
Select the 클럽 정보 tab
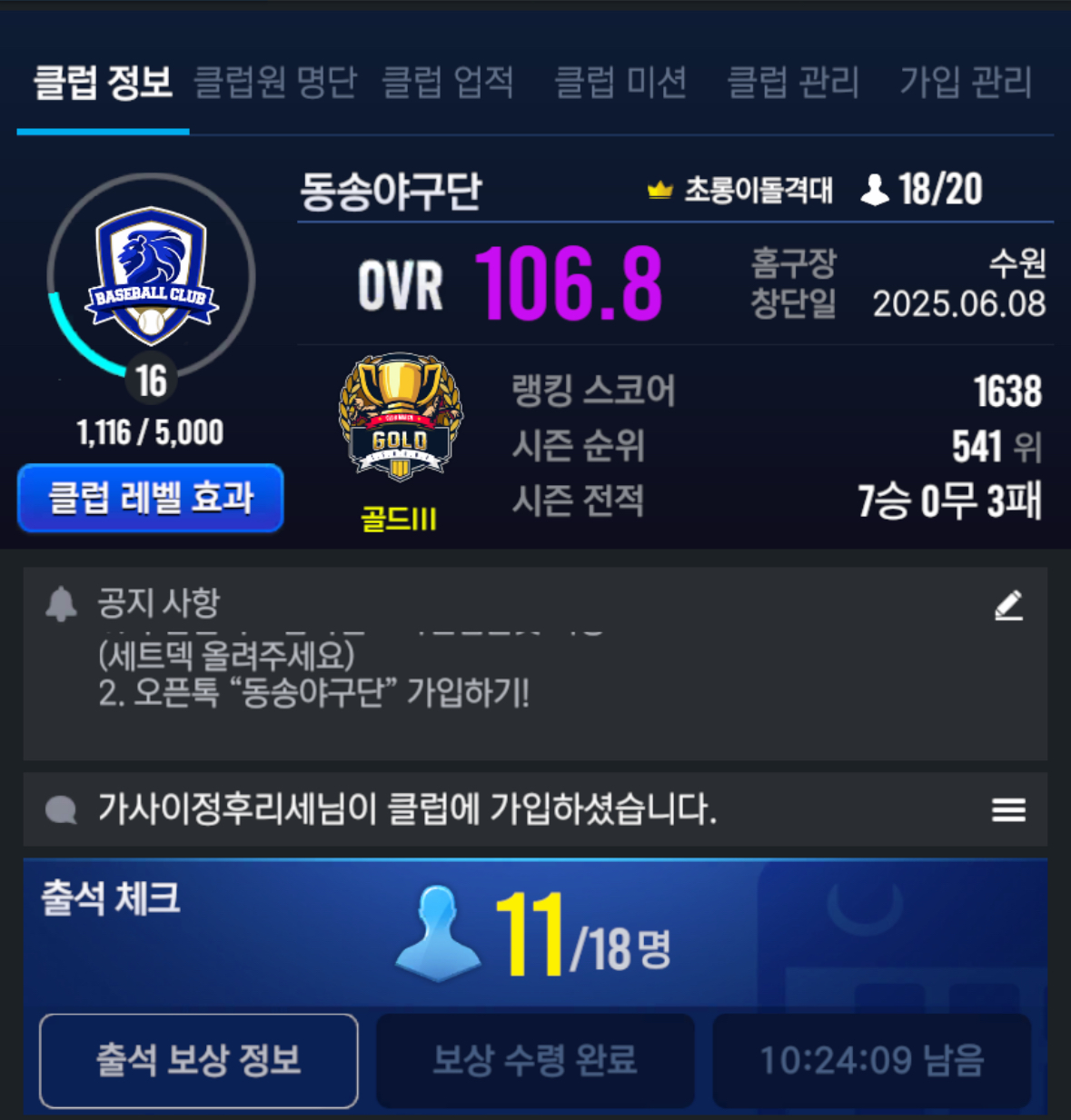pyautogui.click(x=103, y=83)
